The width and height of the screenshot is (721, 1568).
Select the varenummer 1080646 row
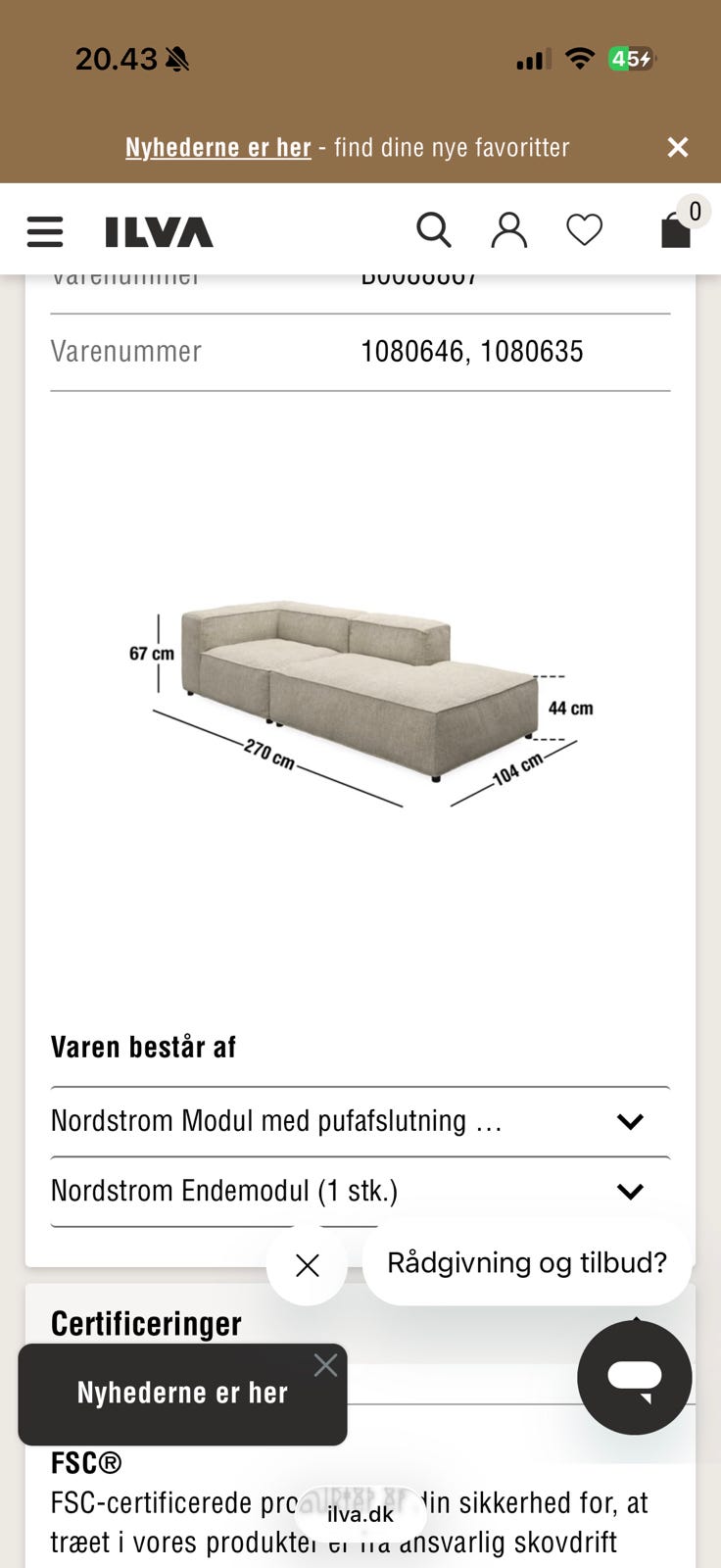pyautogui.click(x=360, y=351)
